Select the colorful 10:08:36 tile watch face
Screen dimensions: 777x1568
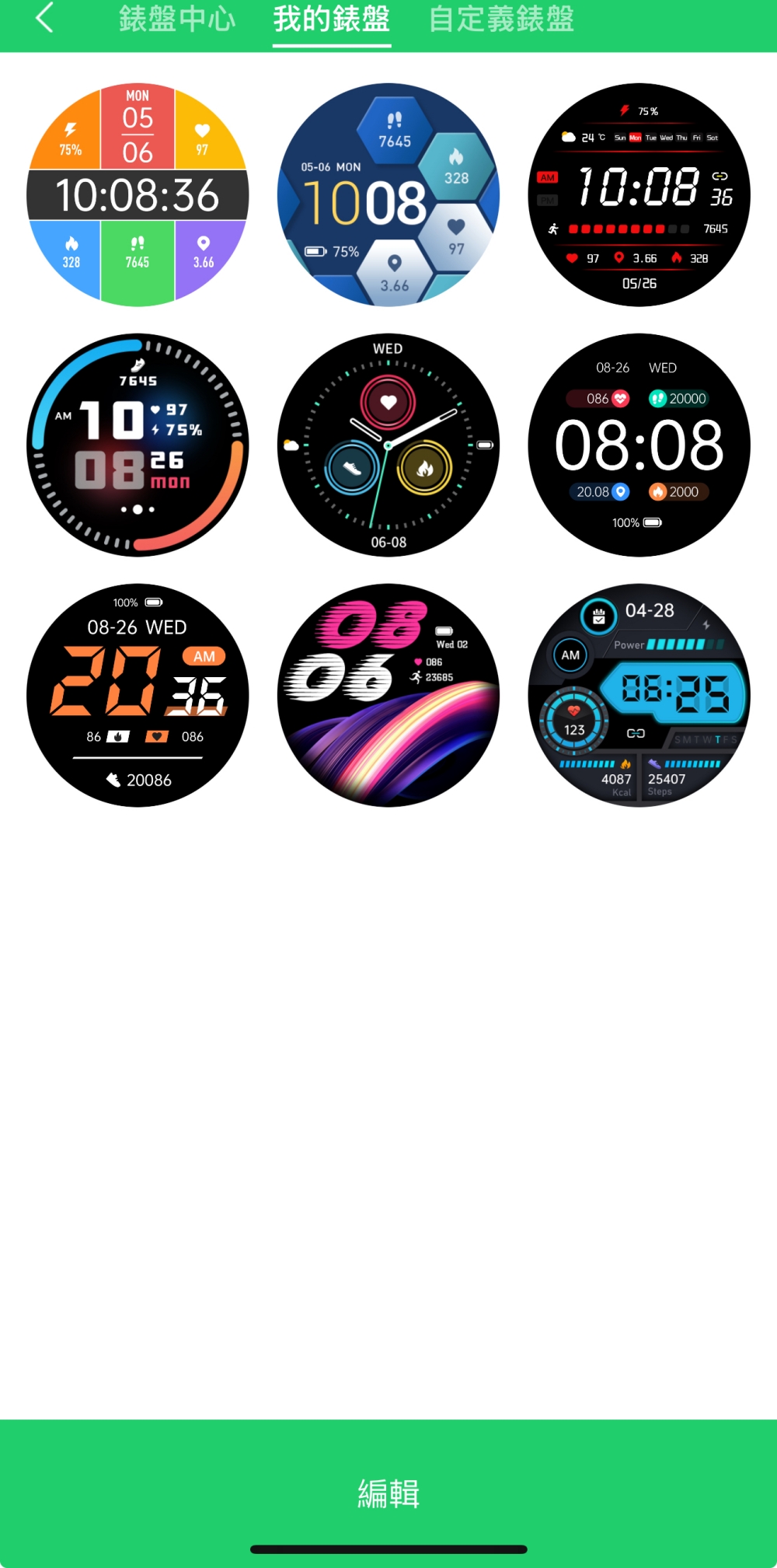[x=138, y=194]
